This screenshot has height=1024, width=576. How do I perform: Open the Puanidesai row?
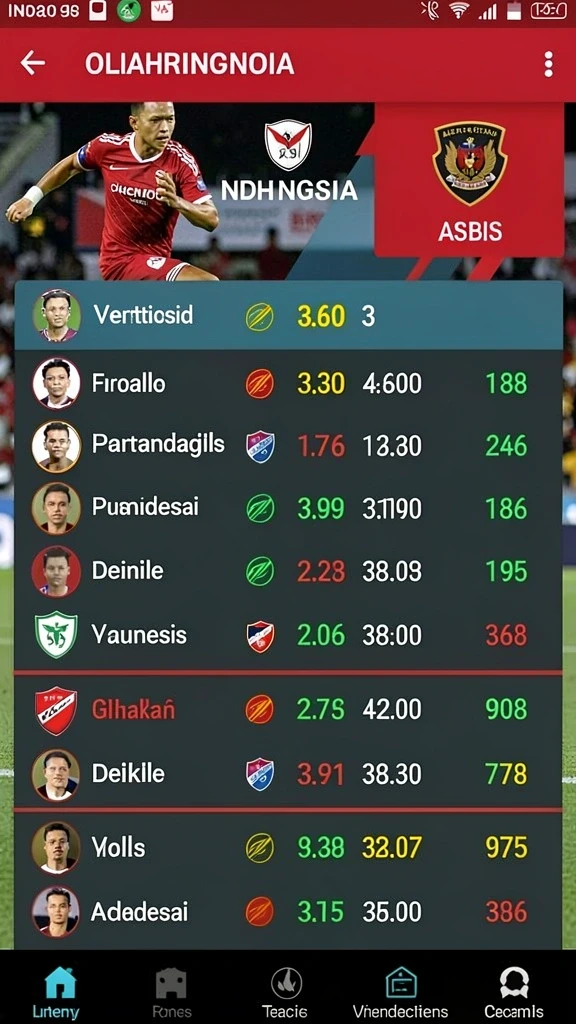(288, 508)
